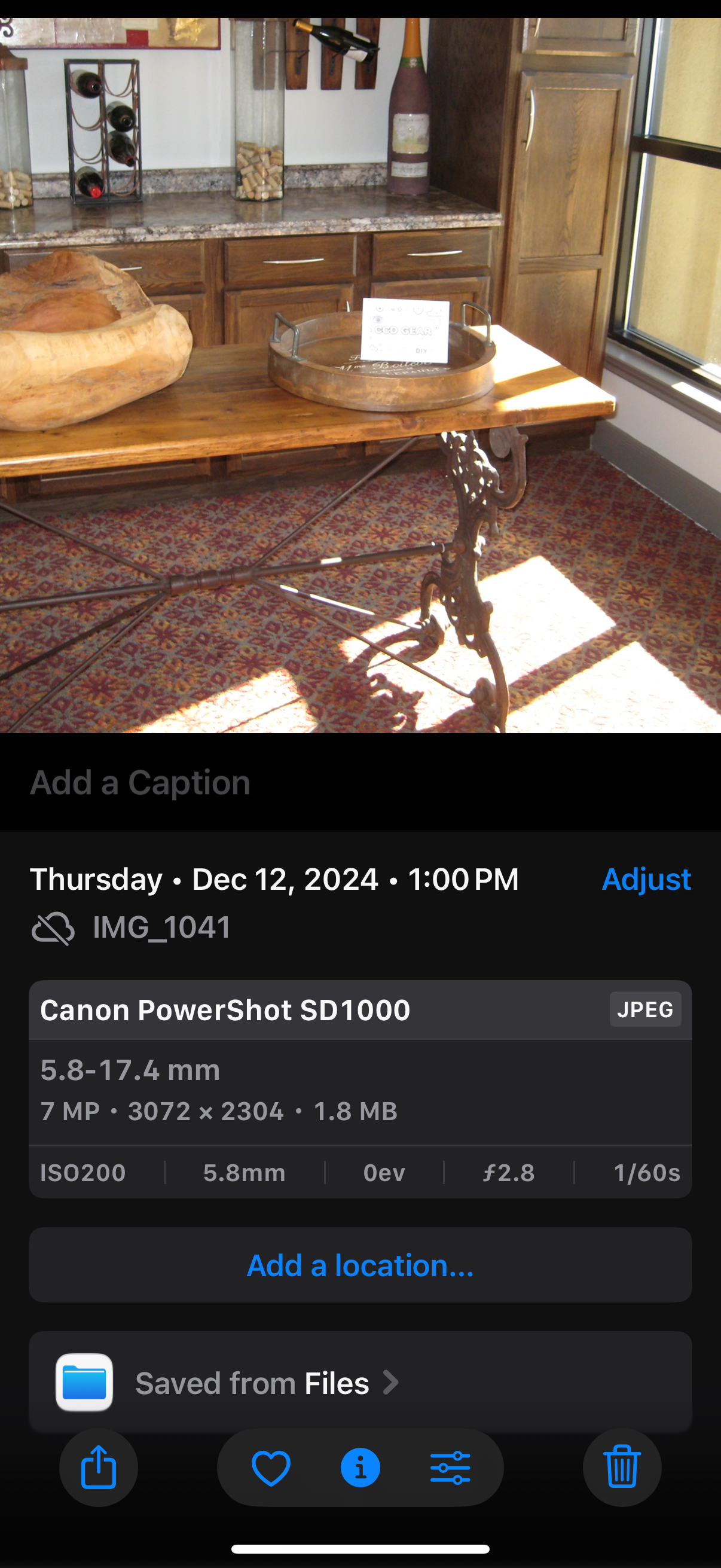Open the edit adjustments sliders icon
The height and width of the screenshot is (1568, 721).
pos(450,1468)
